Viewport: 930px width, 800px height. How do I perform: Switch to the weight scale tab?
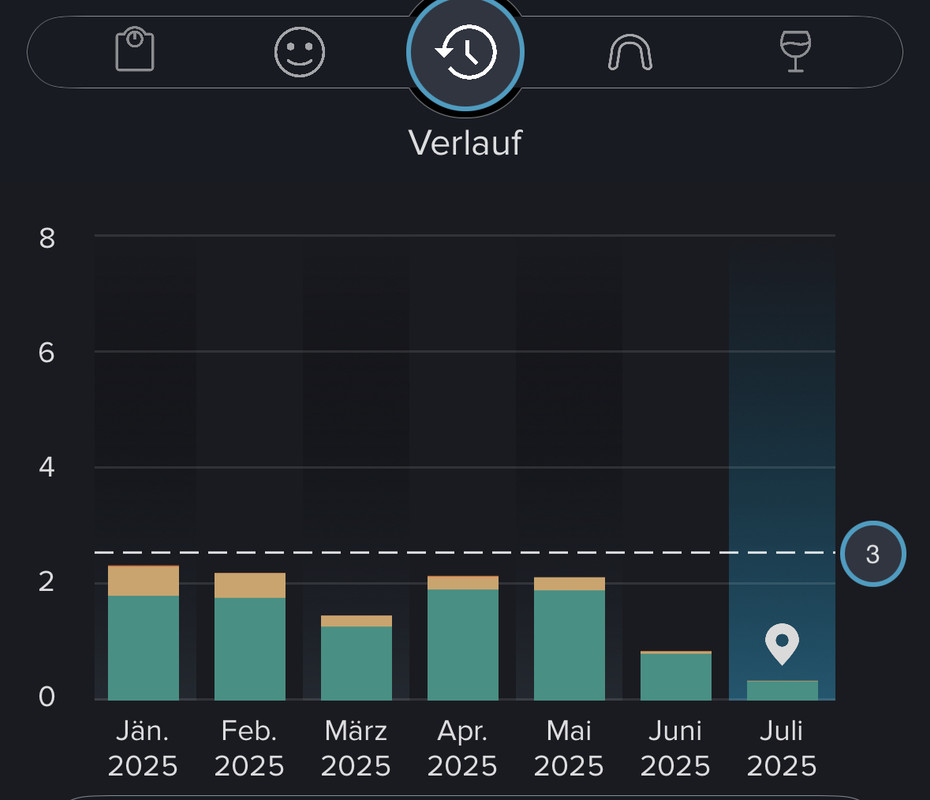135,51
